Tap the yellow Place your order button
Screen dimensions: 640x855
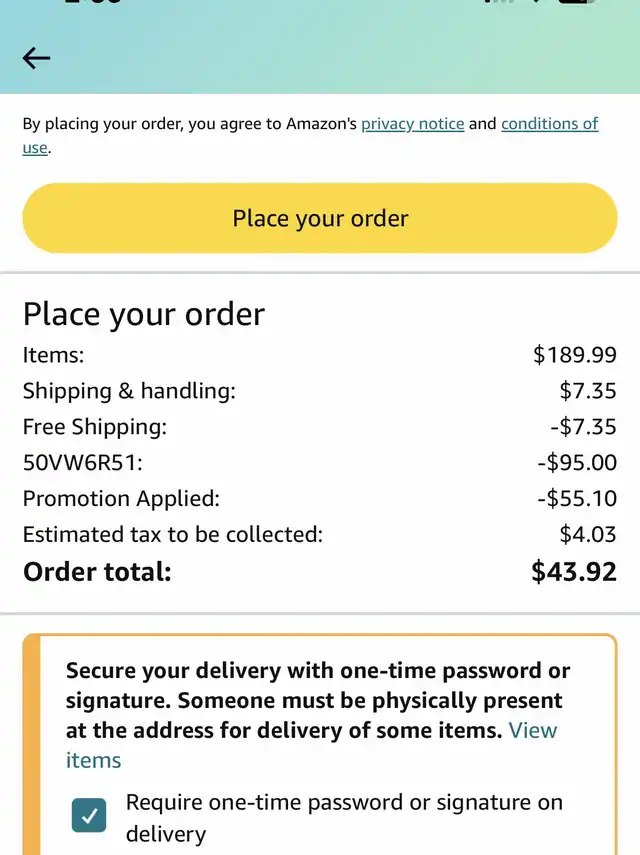pyautogui.click(x=320, y=218)
